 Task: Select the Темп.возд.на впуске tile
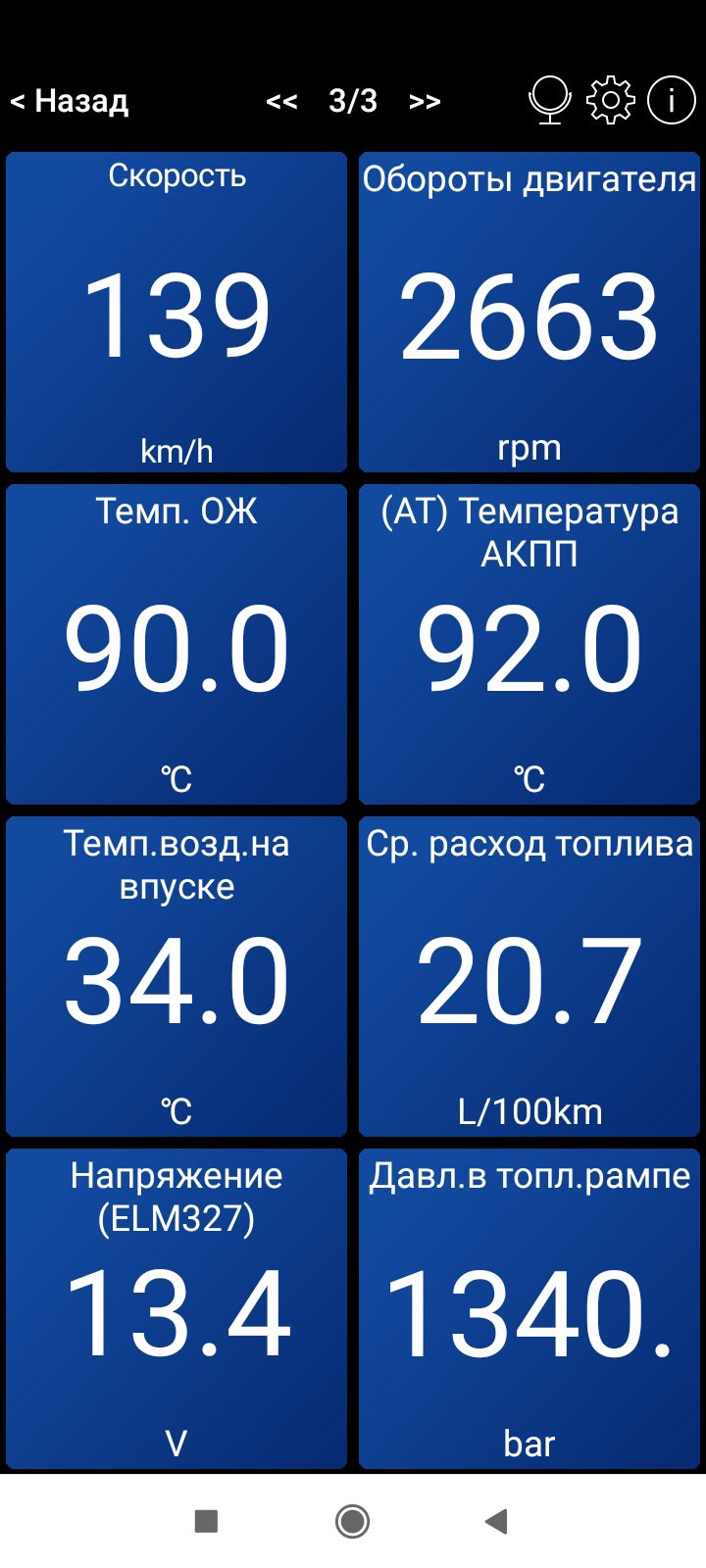[x=176, y=977]
